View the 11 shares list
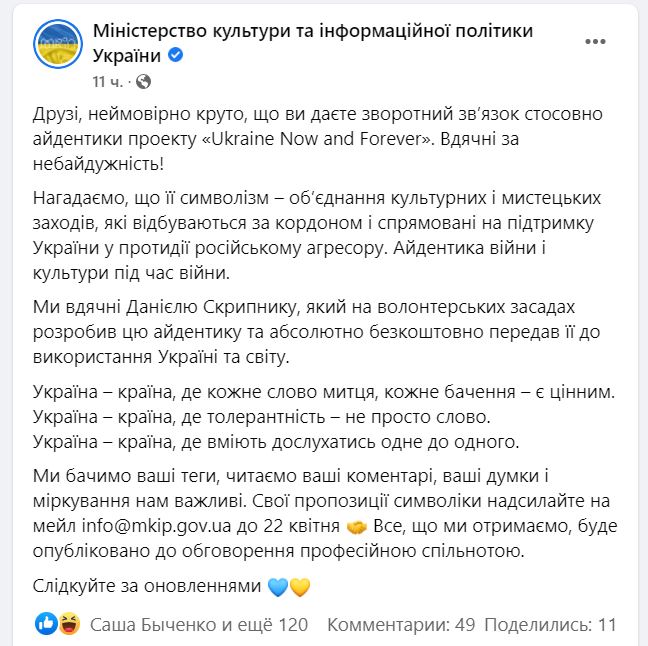Viewport: 648px width, 646px height. click(553, 625)
